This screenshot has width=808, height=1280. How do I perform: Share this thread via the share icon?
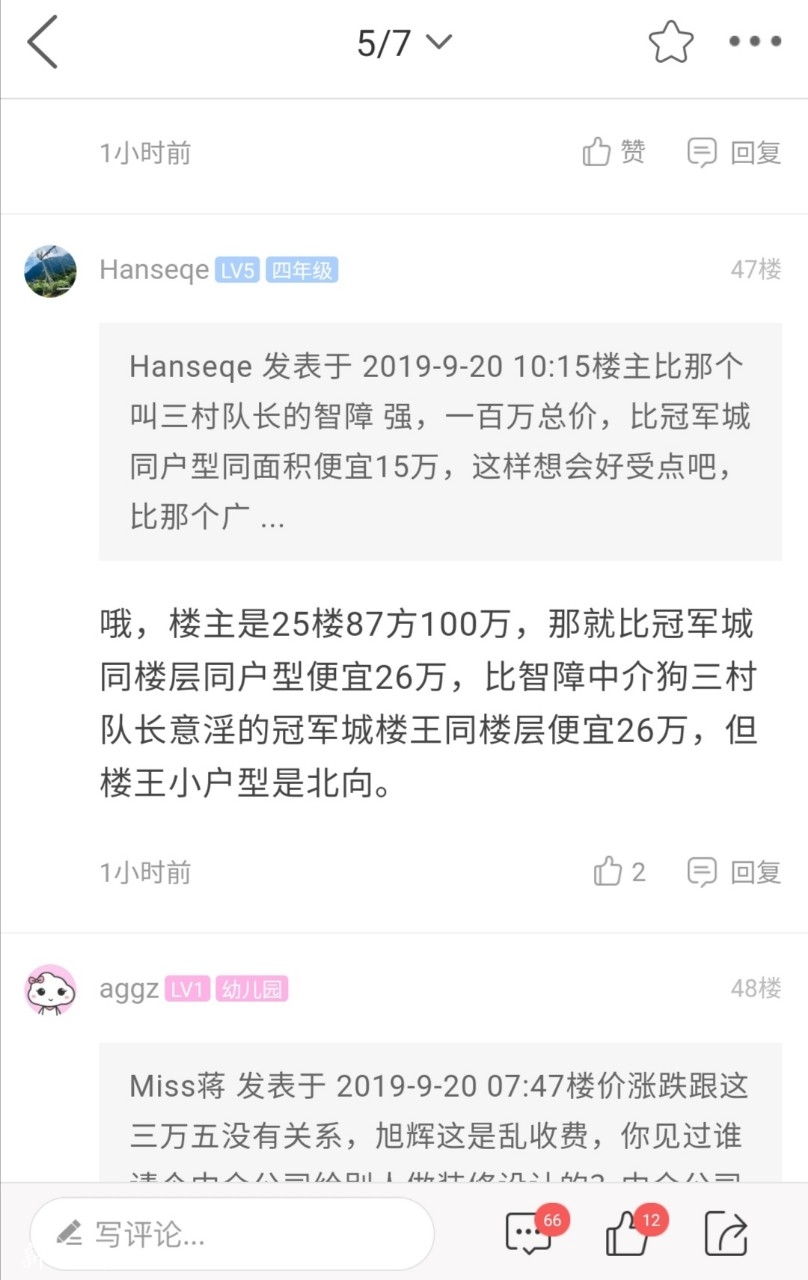tap(726, 1234)
